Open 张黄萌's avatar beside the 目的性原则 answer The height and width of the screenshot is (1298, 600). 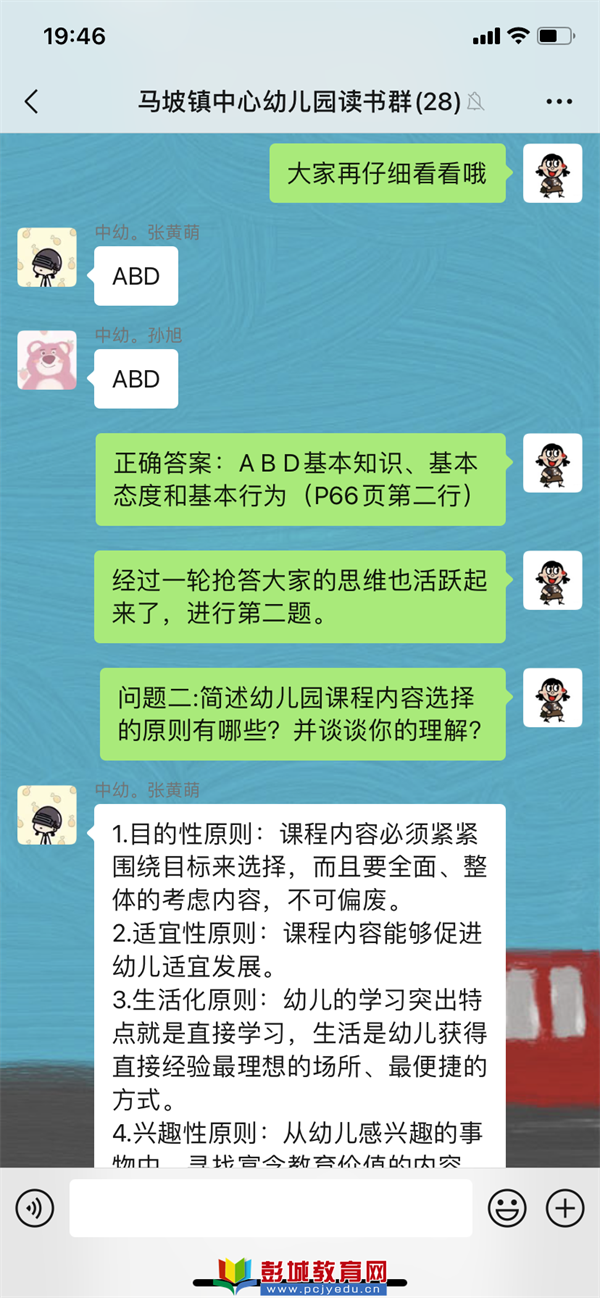pos(47,814)
